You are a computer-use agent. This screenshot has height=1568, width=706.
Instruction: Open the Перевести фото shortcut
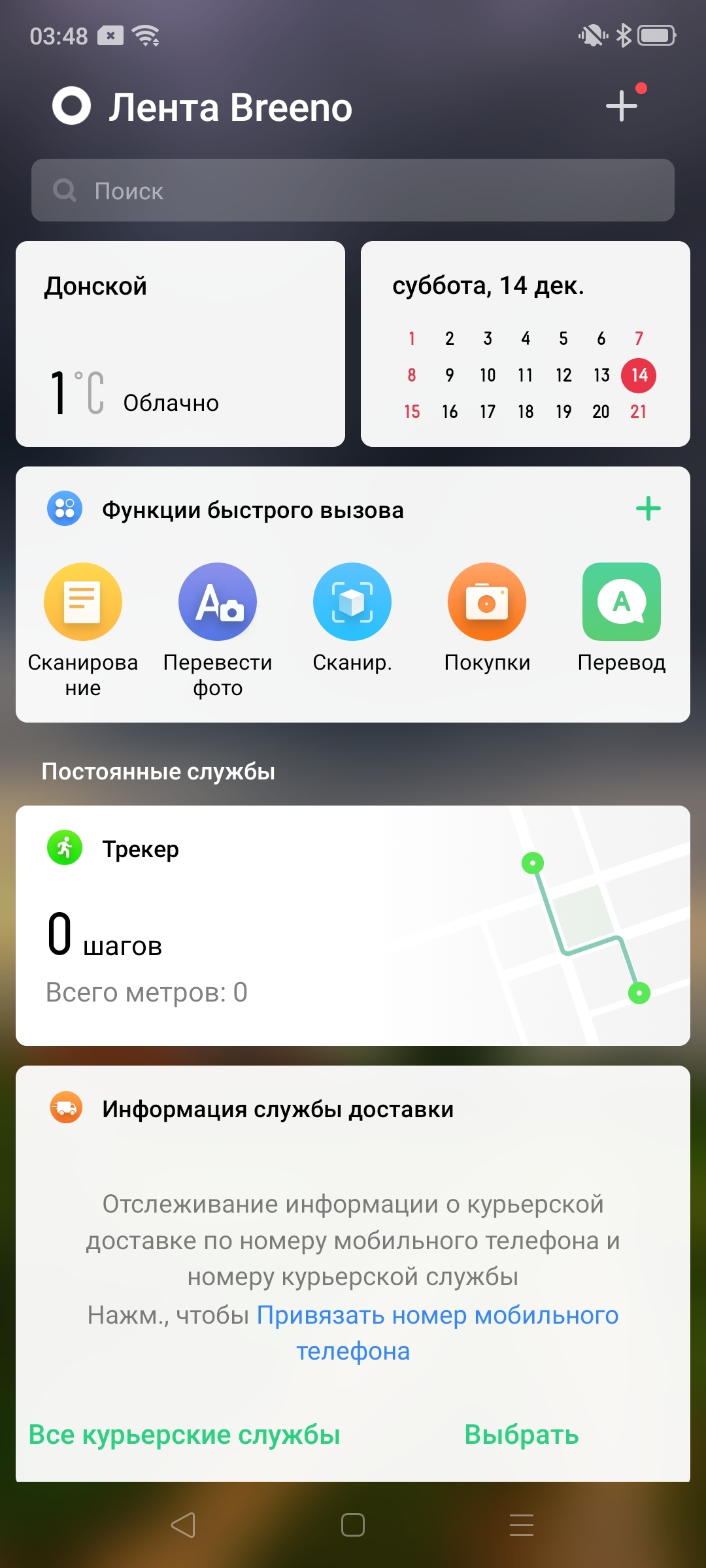point(218,602)
